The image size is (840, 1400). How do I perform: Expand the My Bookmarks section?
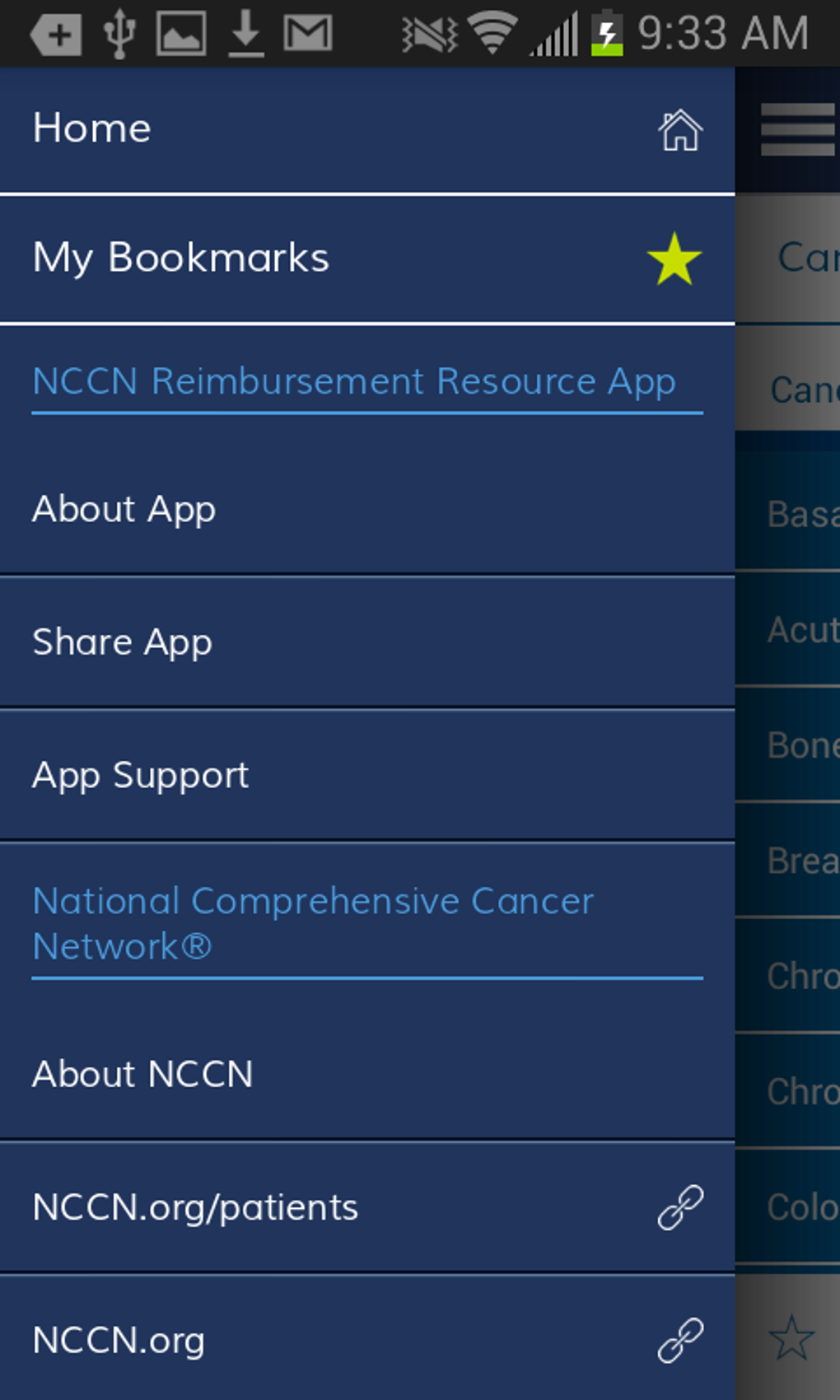(x=181, y=257)
